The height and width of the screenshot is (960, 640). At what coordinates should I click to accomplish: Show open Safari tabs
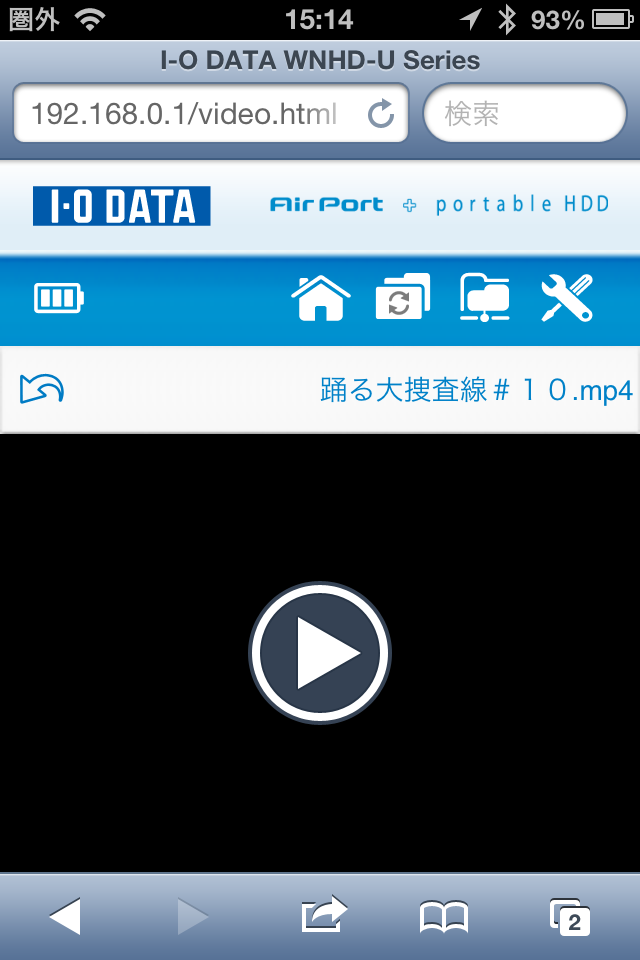click(x=570, y=916)
